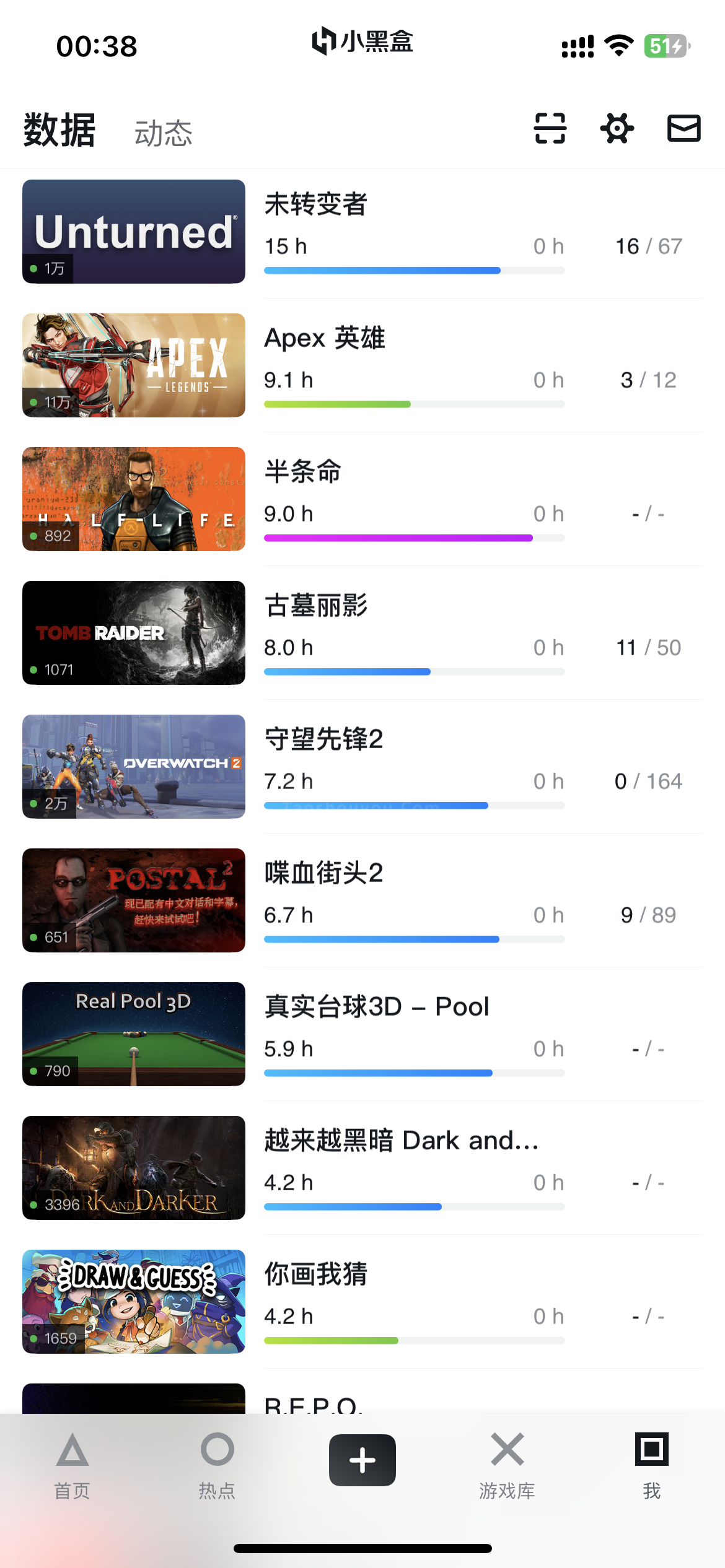Switch to the 热点 tab

[217, 1465]
